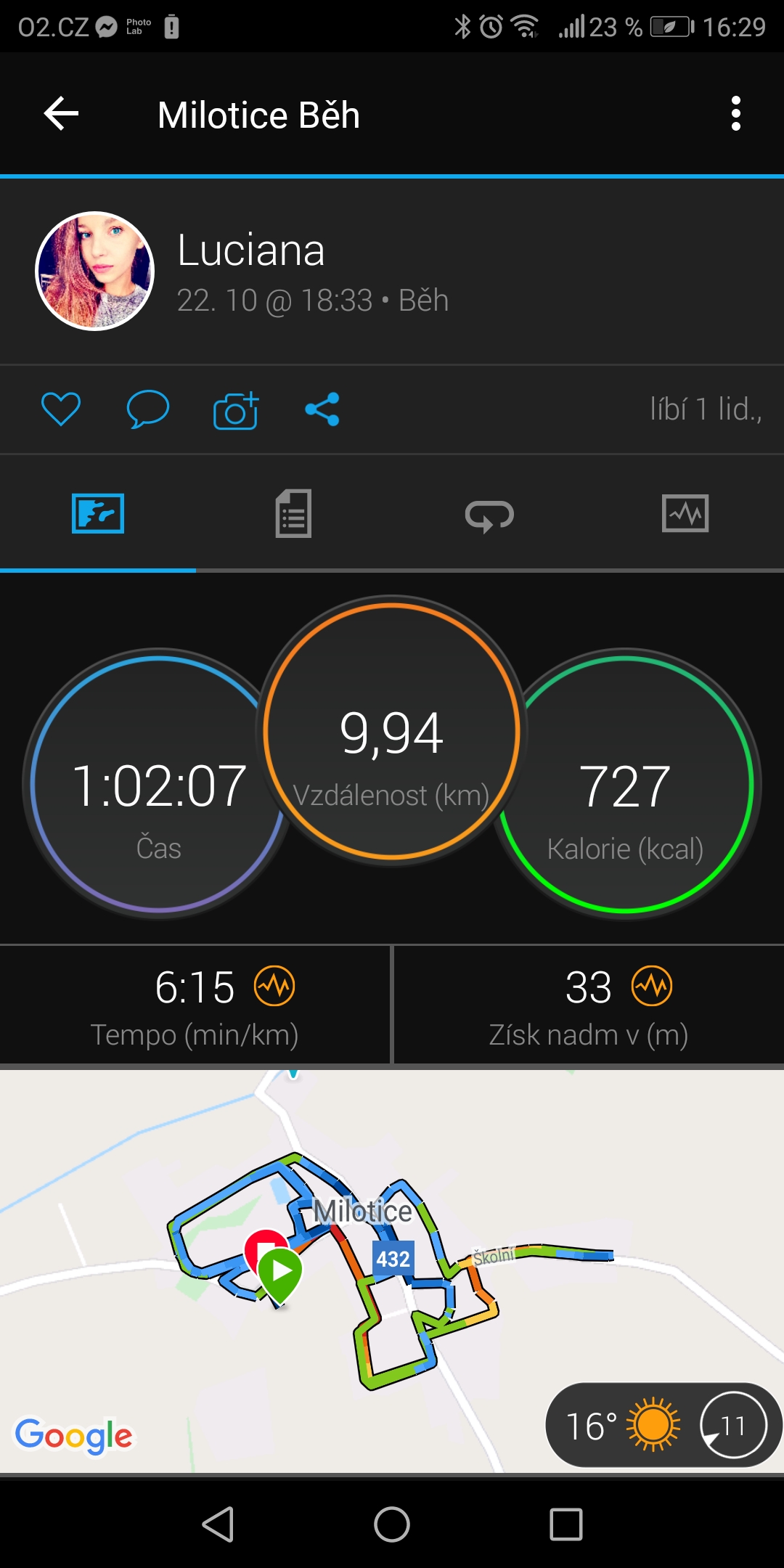The width and height of the screenshot is (784, 1568).
Task: Open the three-dot overflow menu
Action: [735, 114]
